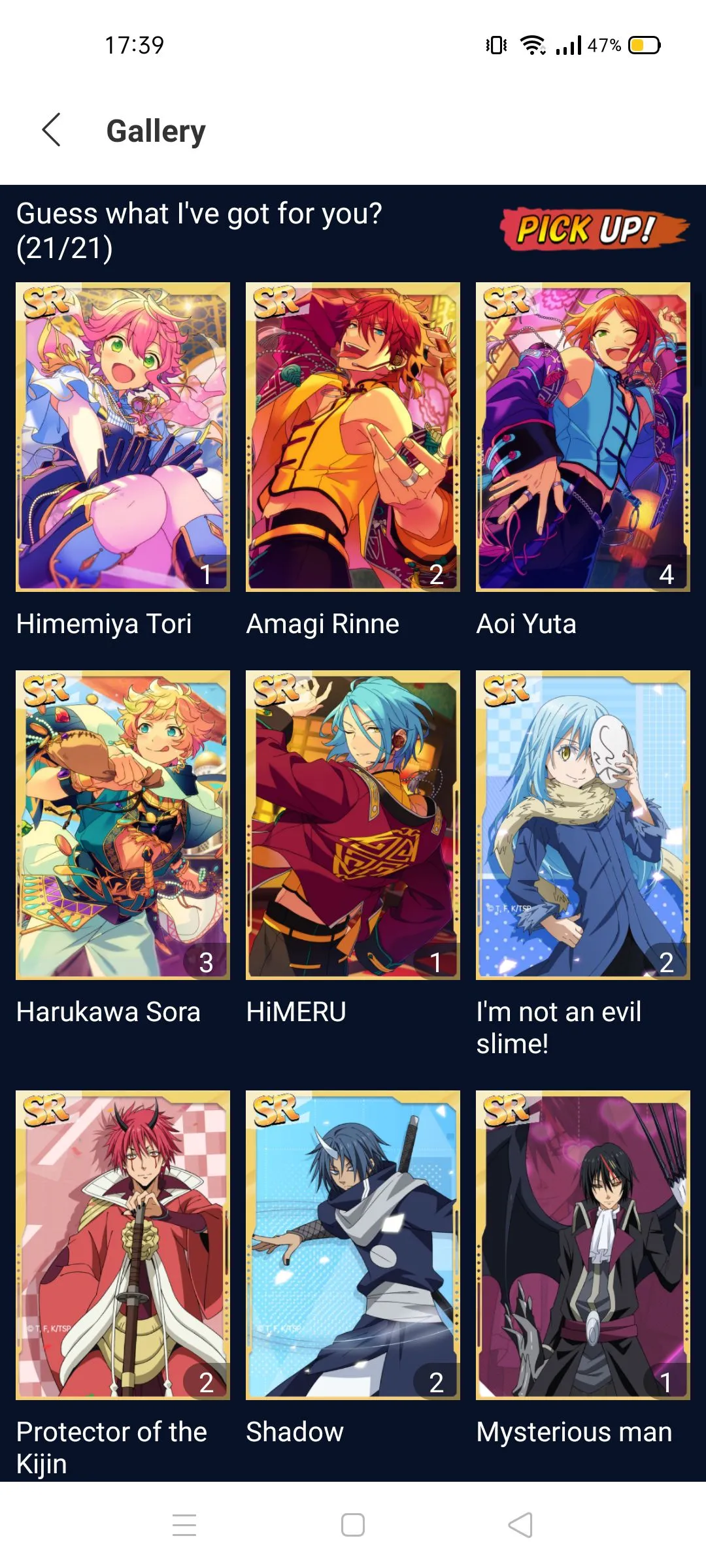Open the Protector of the Kijin card
706x1568 pixels.
(123, 1245)
